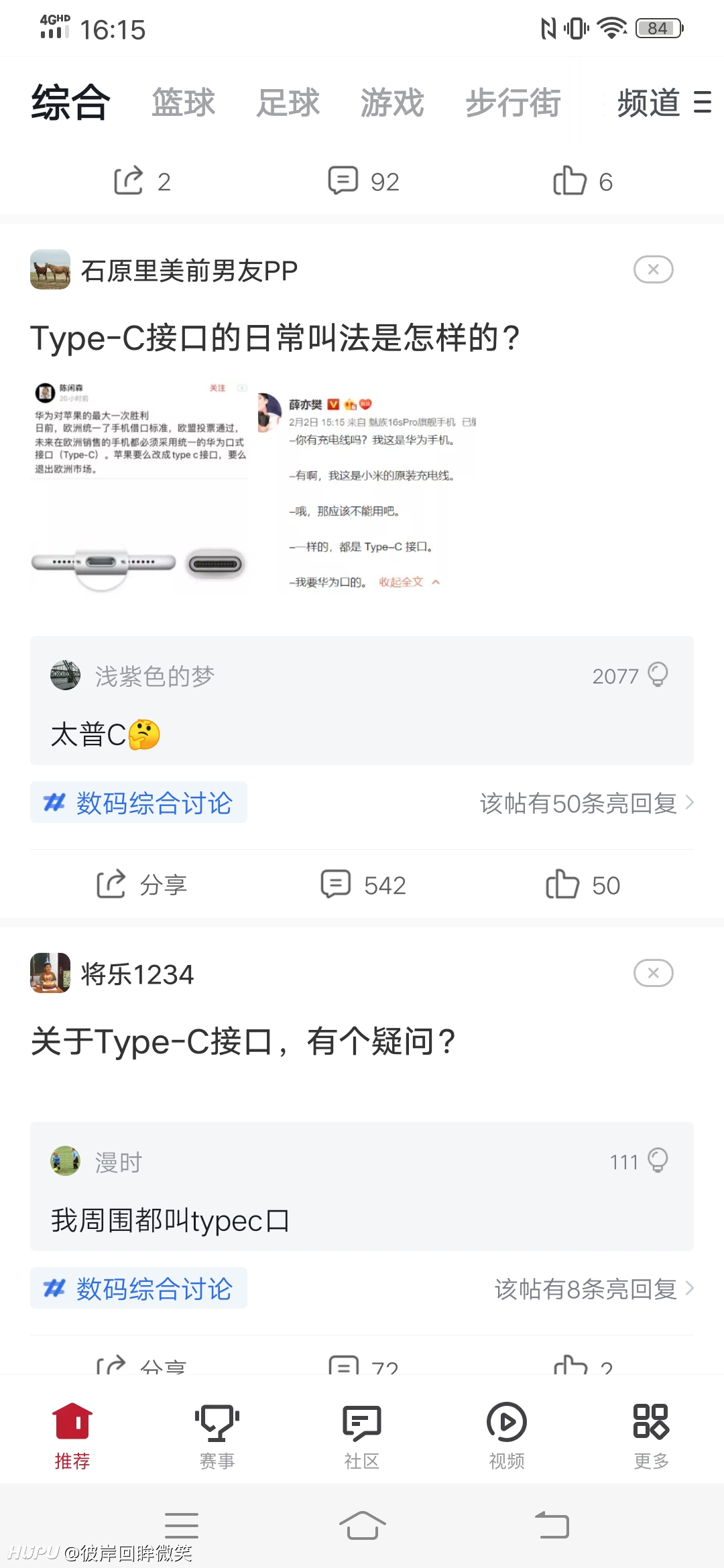Switch to the 足球 tab

(x=288, y=103)
